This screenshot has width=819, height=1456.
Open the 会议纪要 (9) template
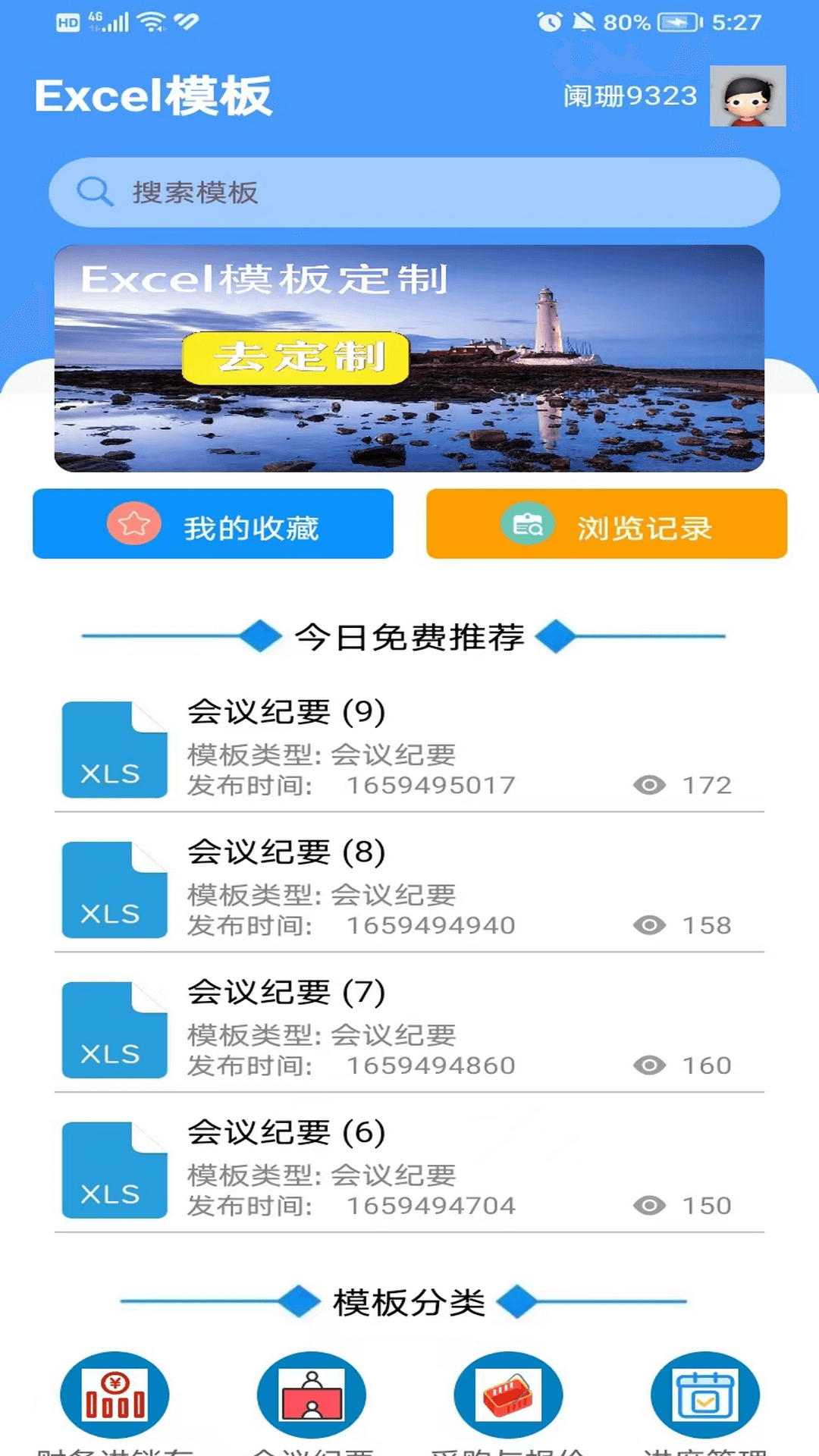[x=409, y=748]
